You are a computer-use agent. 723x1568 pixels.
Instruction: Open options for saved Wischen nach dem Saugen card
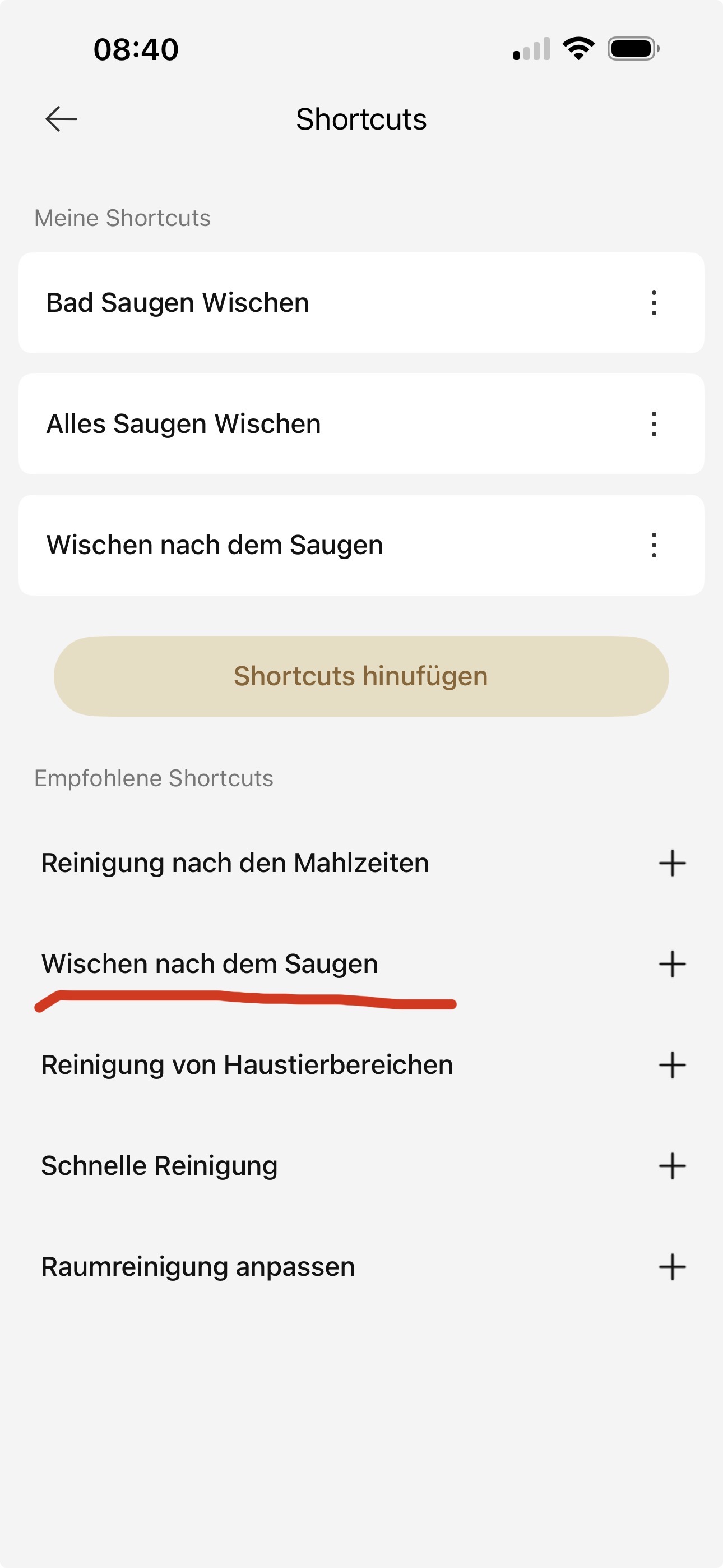pyautogui.click(x=654, y=545)
